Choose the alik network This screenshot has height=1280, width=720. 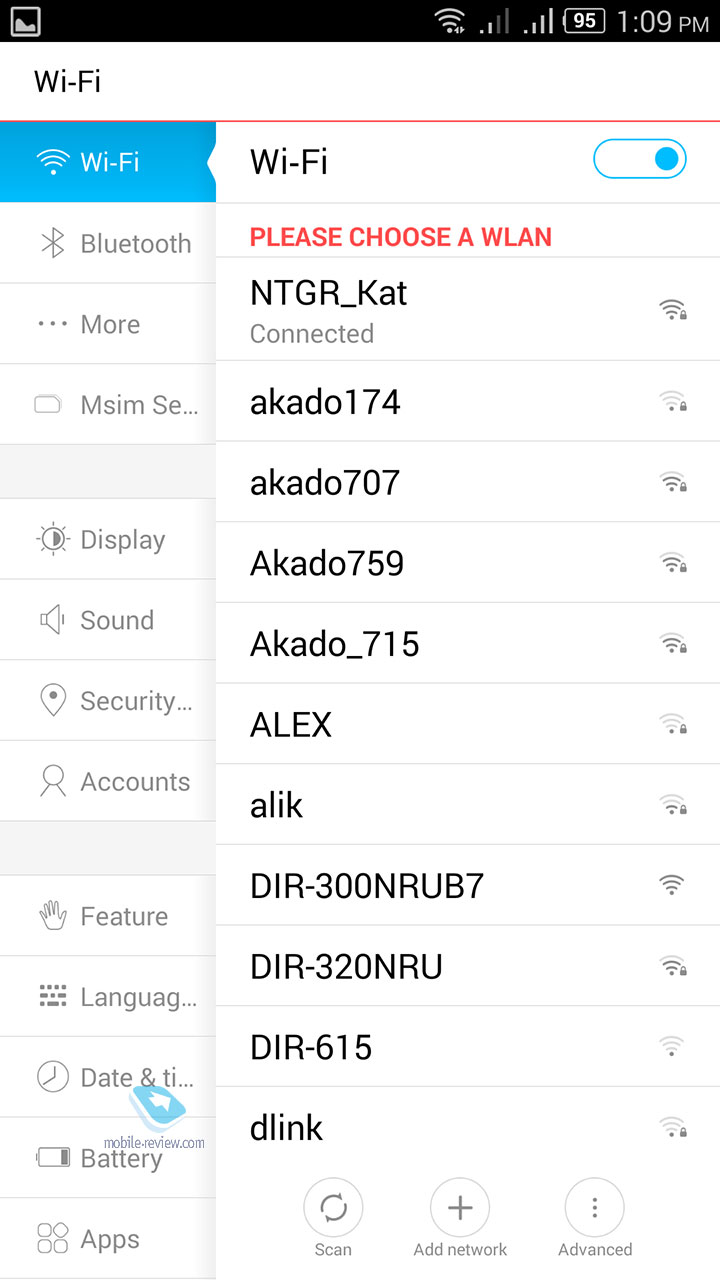click(x=468, y=805)
